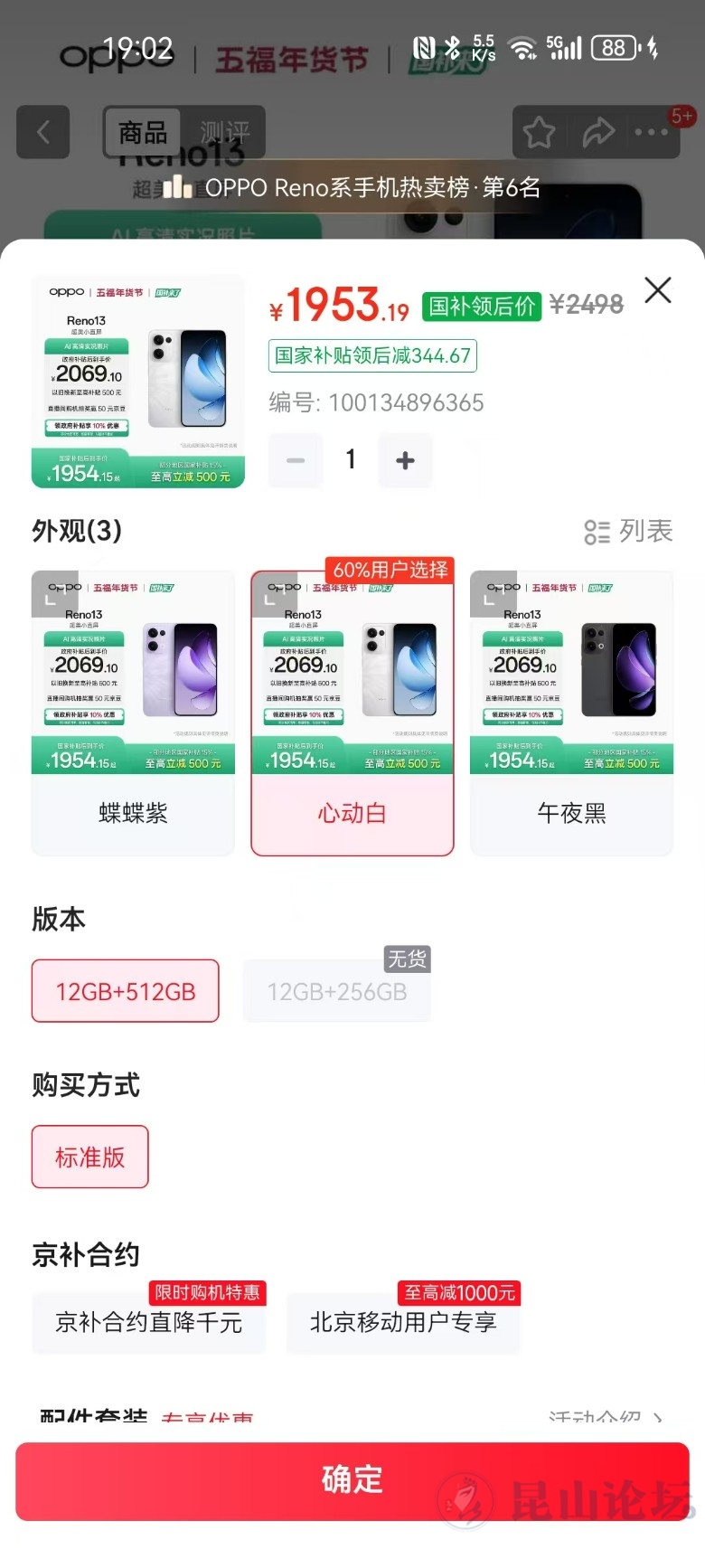
Task: Select the 心动白 color option
Action: click(x=352, y=812)
